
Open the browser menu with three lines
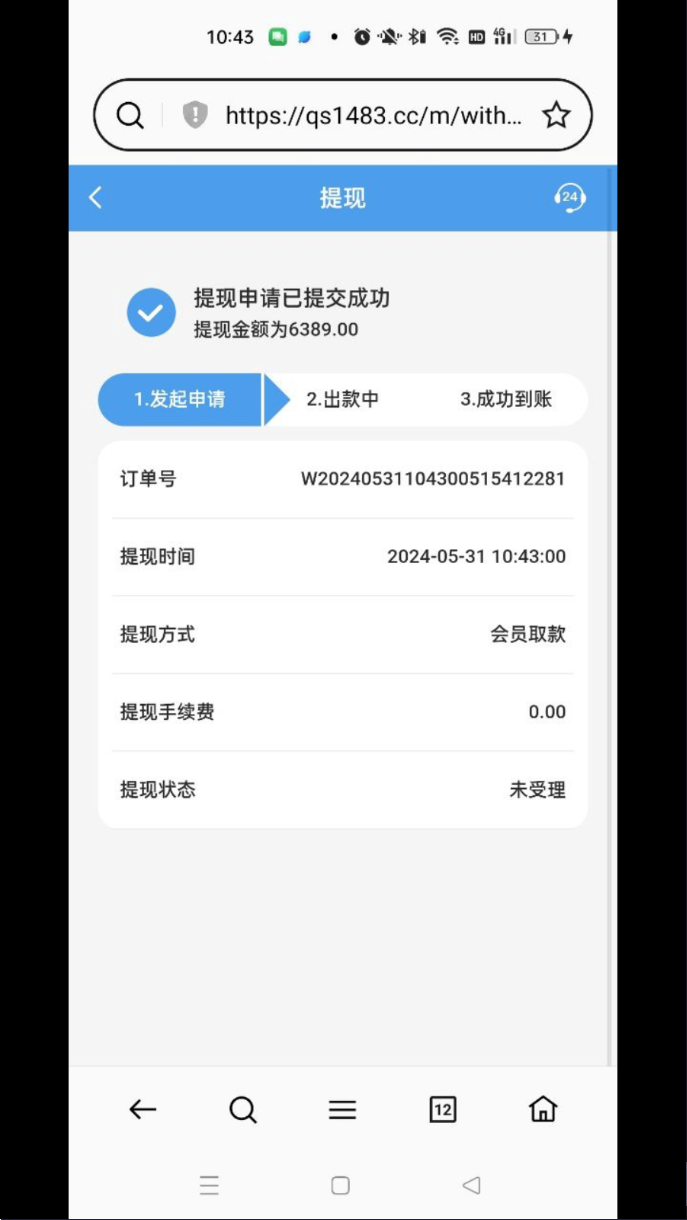coord(343,1109)
